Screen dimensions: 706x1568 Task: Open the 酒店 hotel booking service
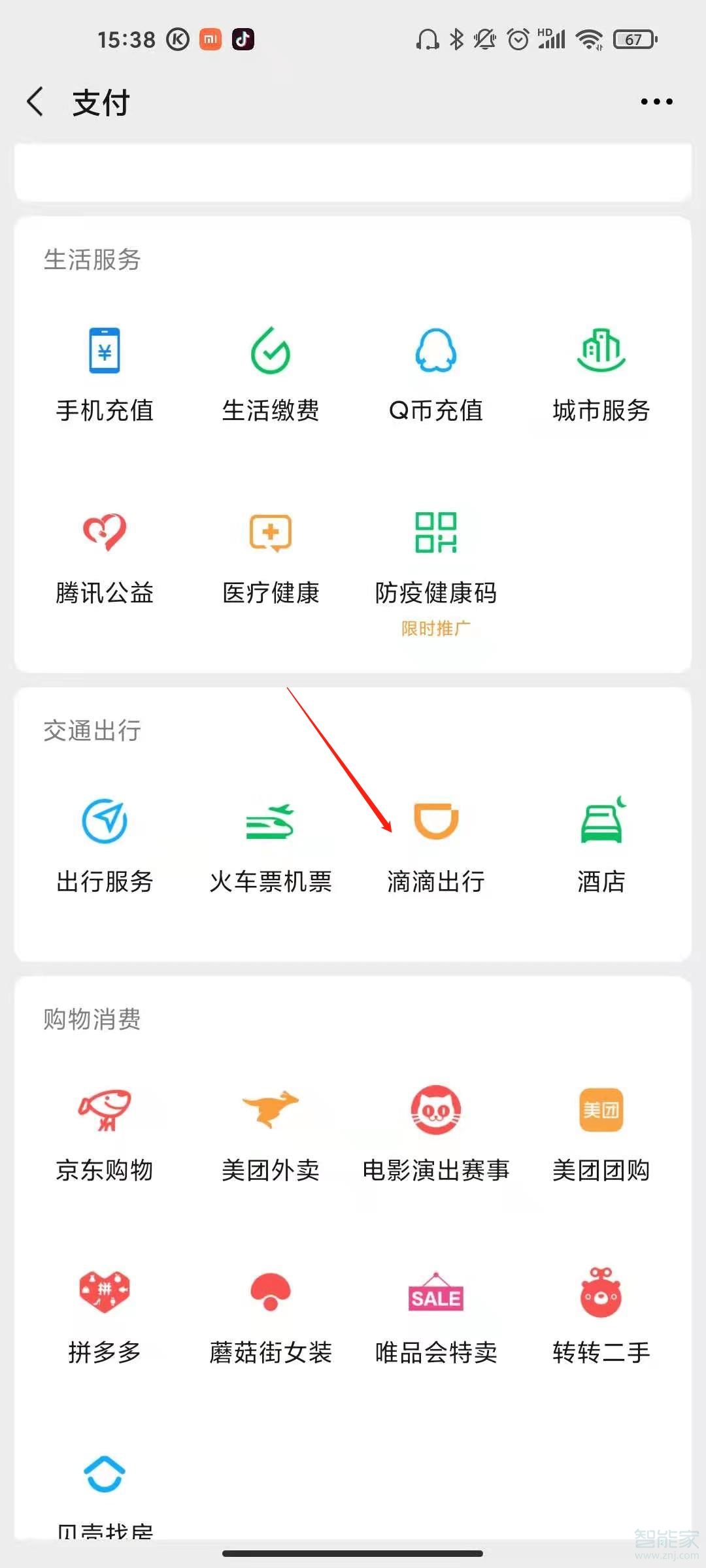click(x=600, y=846)
